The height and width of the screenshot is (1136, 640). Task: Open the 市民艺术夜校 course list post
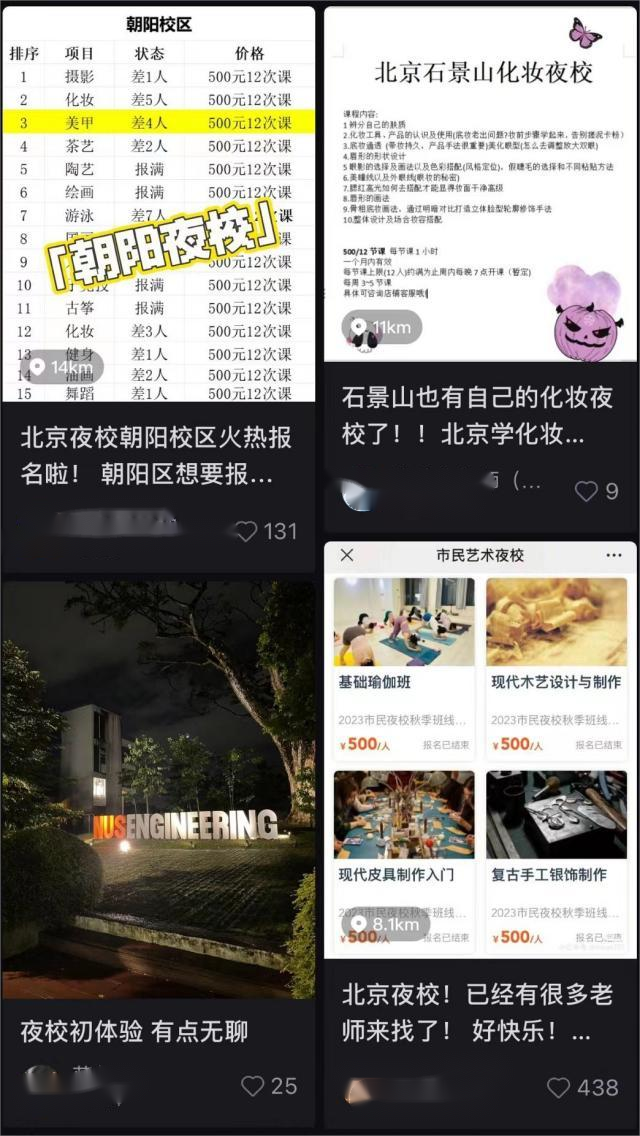click(x=480, y=750)
